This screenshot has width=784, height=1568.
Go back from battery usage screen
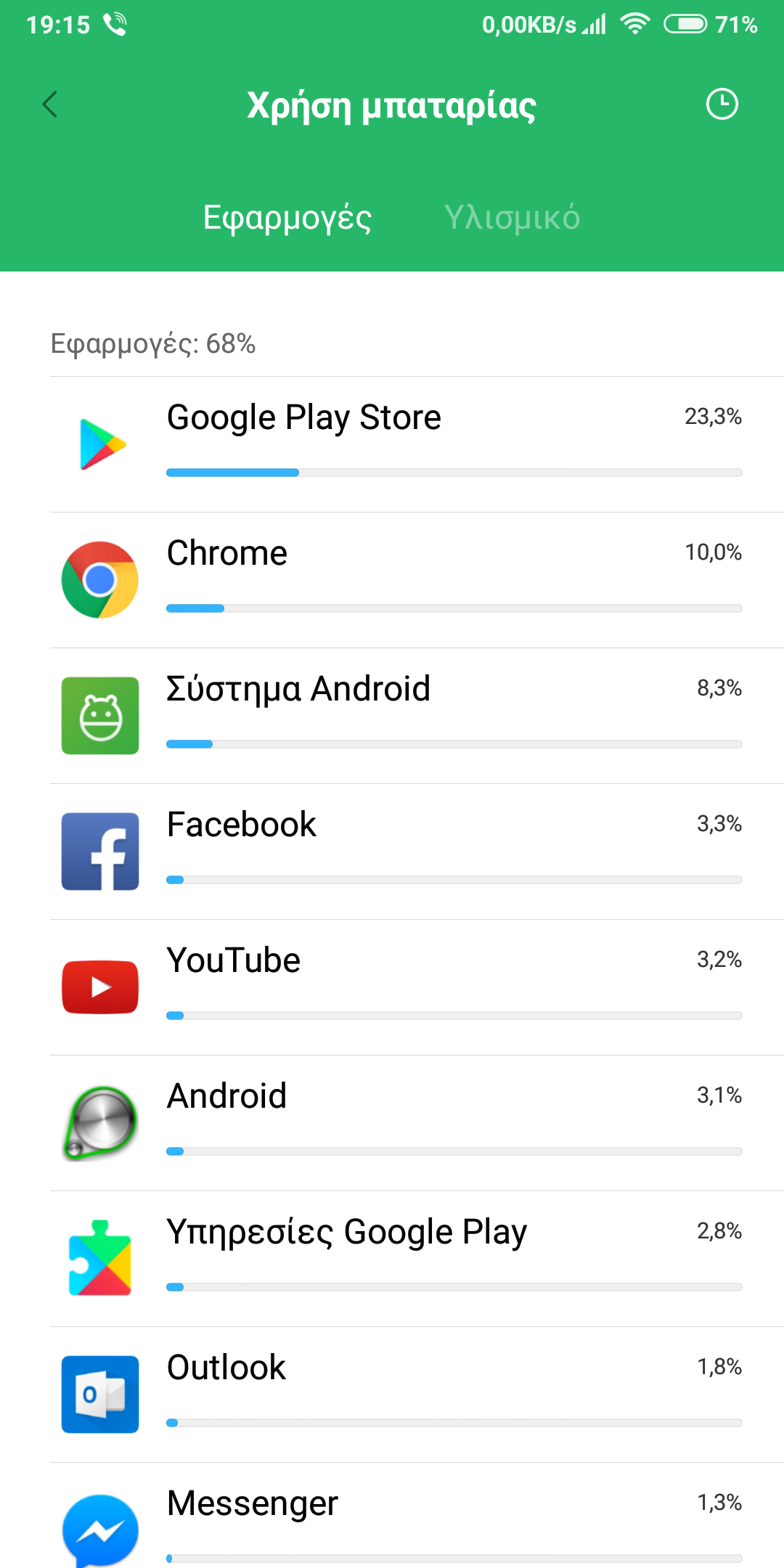tap(49, 105)
